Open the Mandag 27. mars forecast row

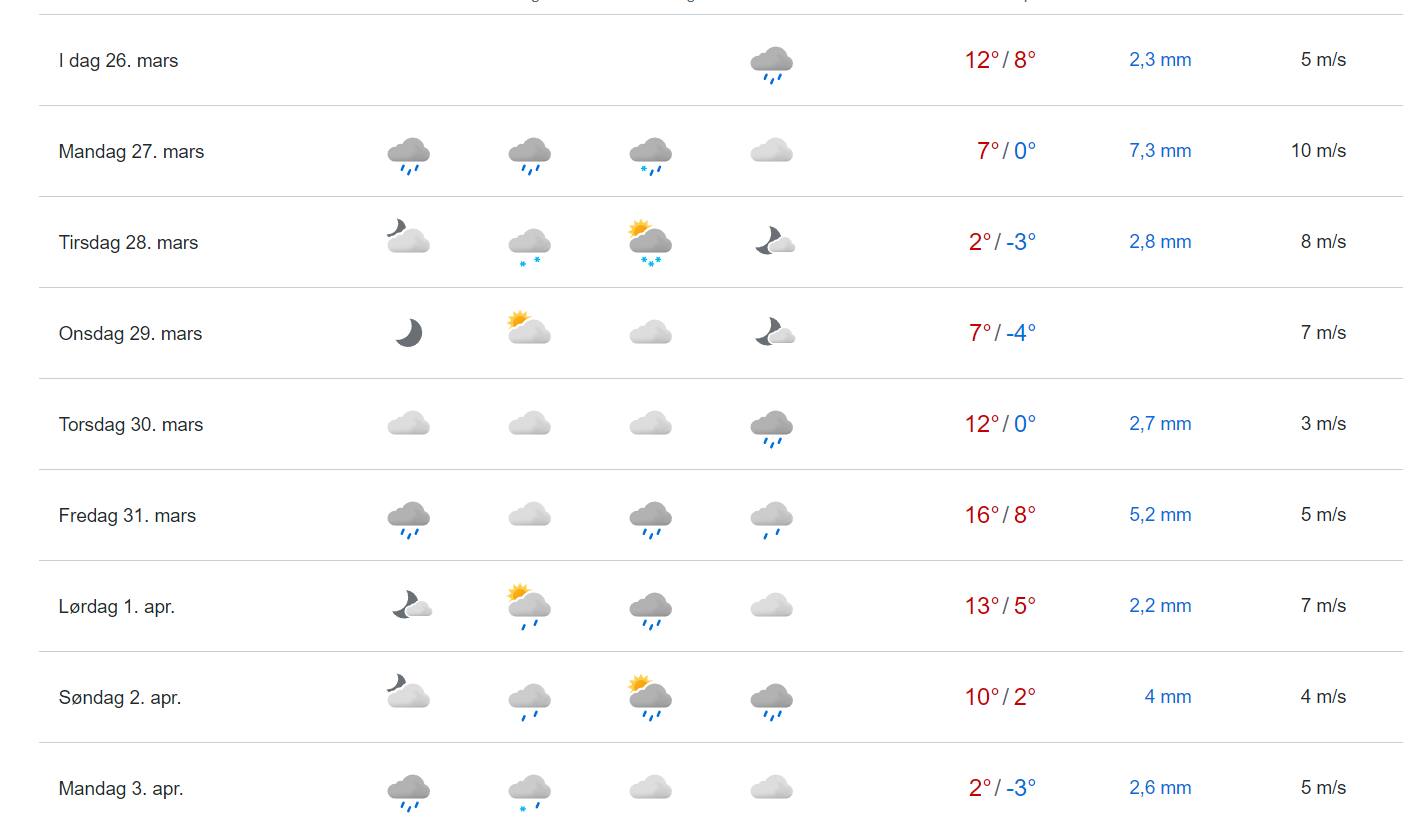click(x=131, y=152)
